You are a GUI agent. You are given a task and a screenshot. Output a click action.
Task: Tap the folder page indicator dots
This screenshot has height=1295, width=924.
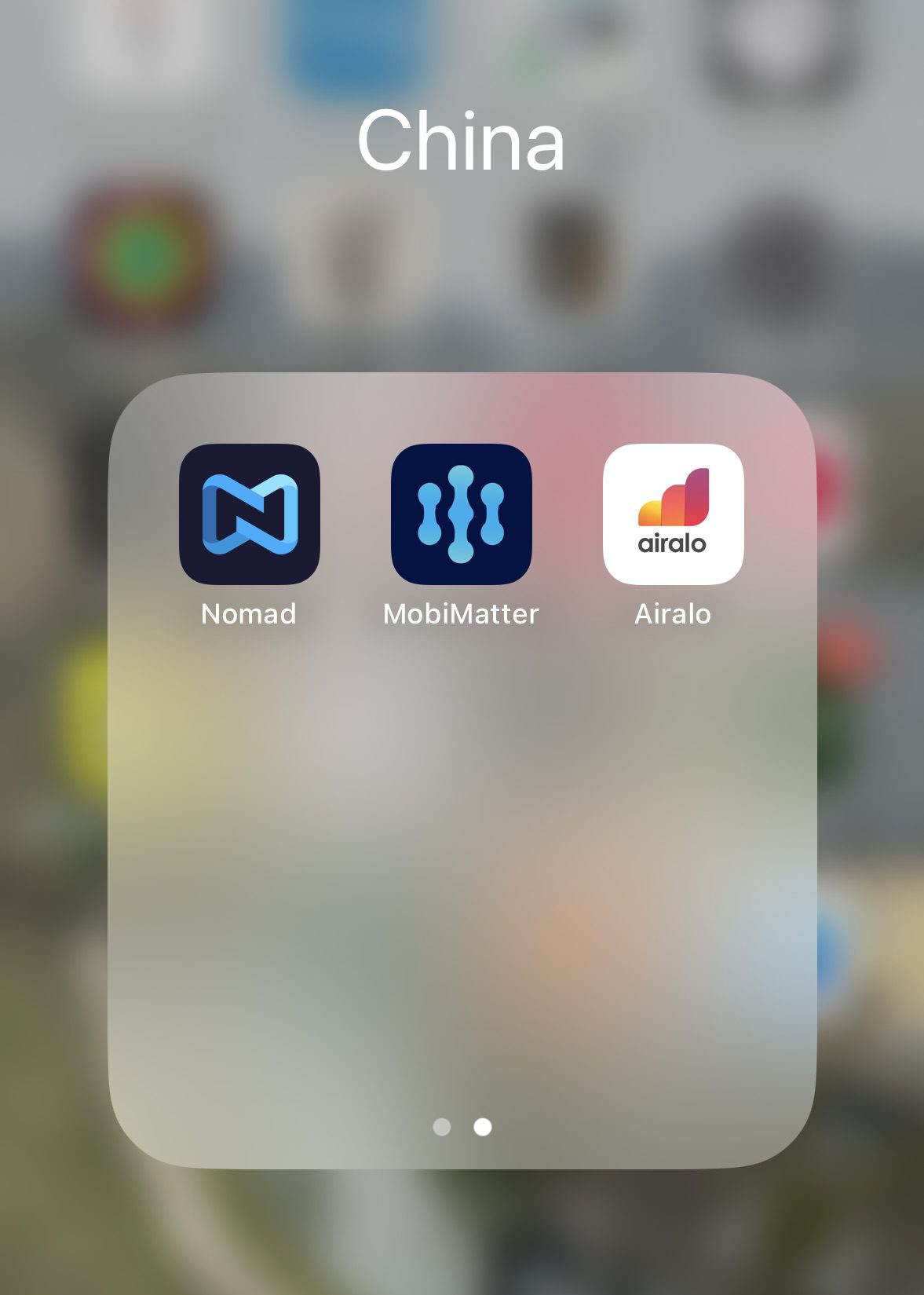click(462, 1127)
